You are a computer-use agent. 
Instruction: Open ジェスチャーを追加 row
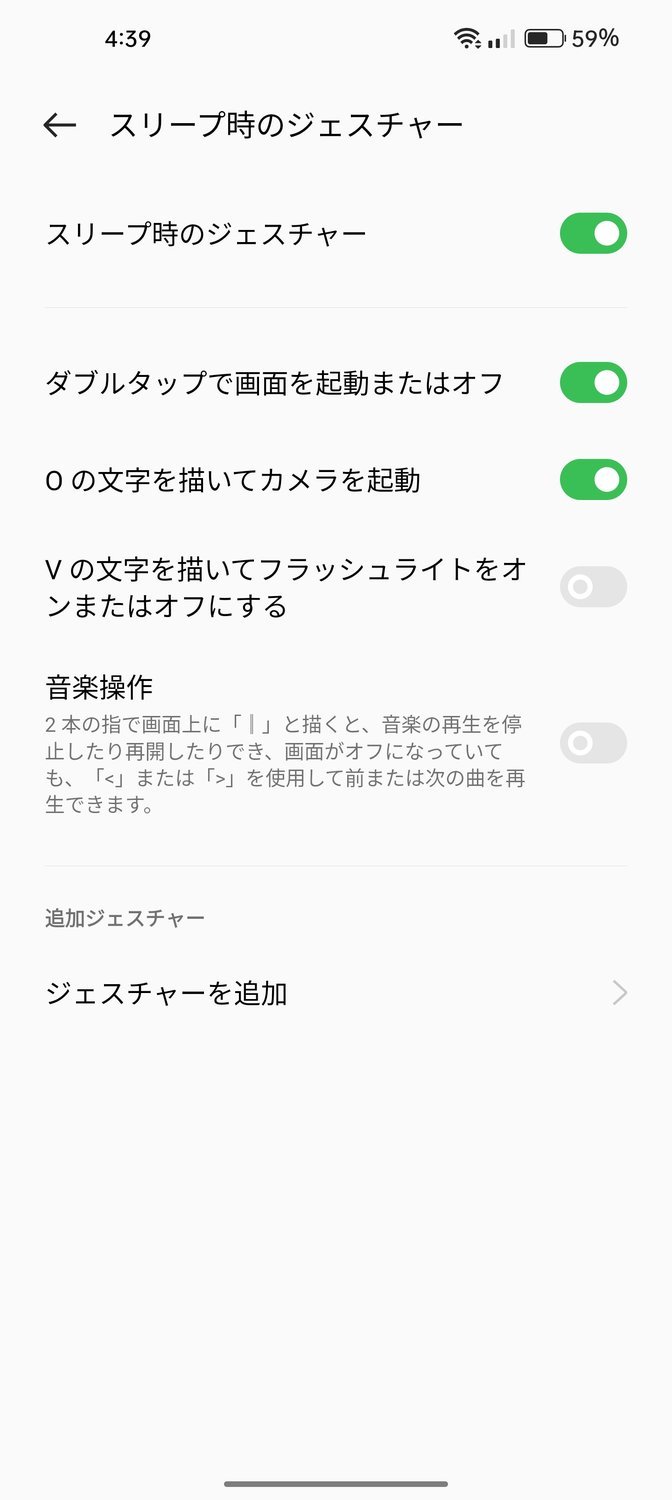[x=336, y=993]
